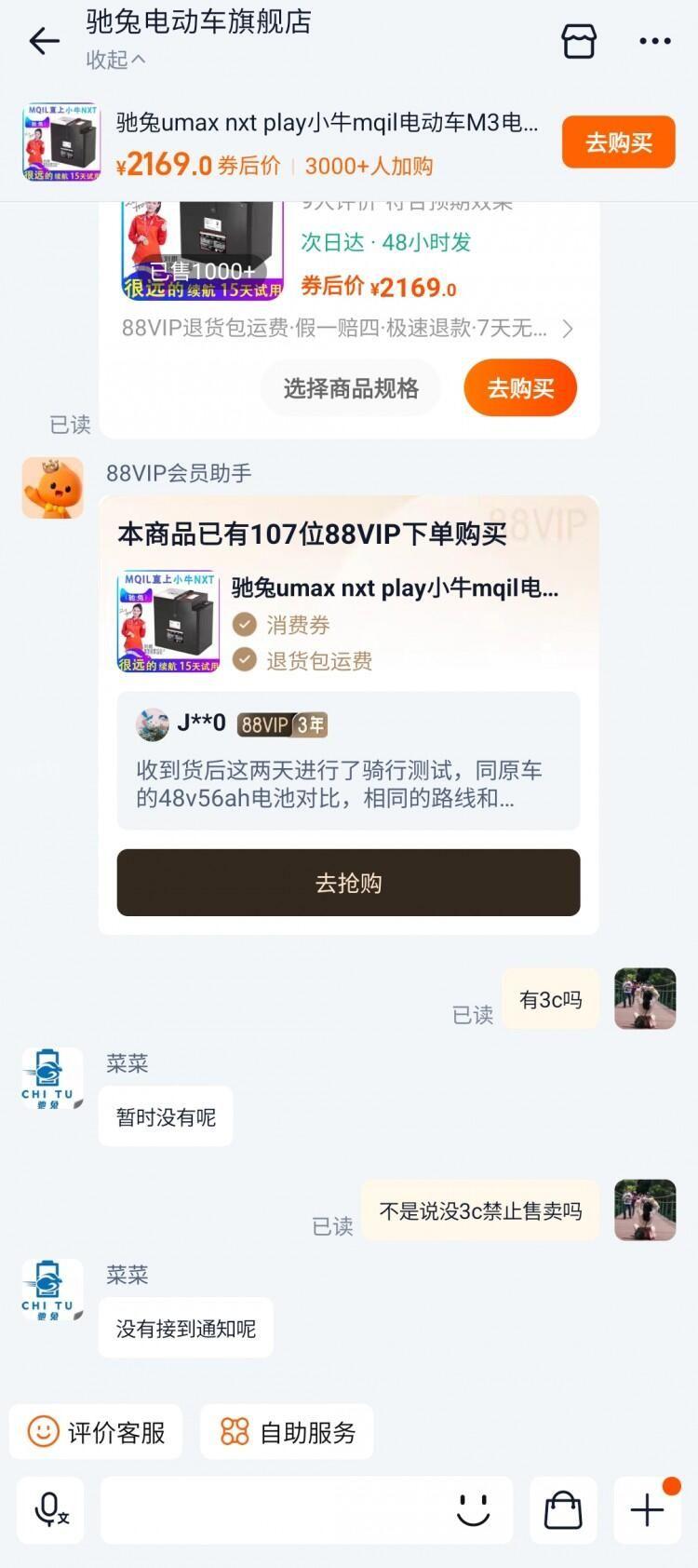Viewport: 698px width, 1568px height.
Task: Tap 评价客服 chip
Action: pos(97,1432)
